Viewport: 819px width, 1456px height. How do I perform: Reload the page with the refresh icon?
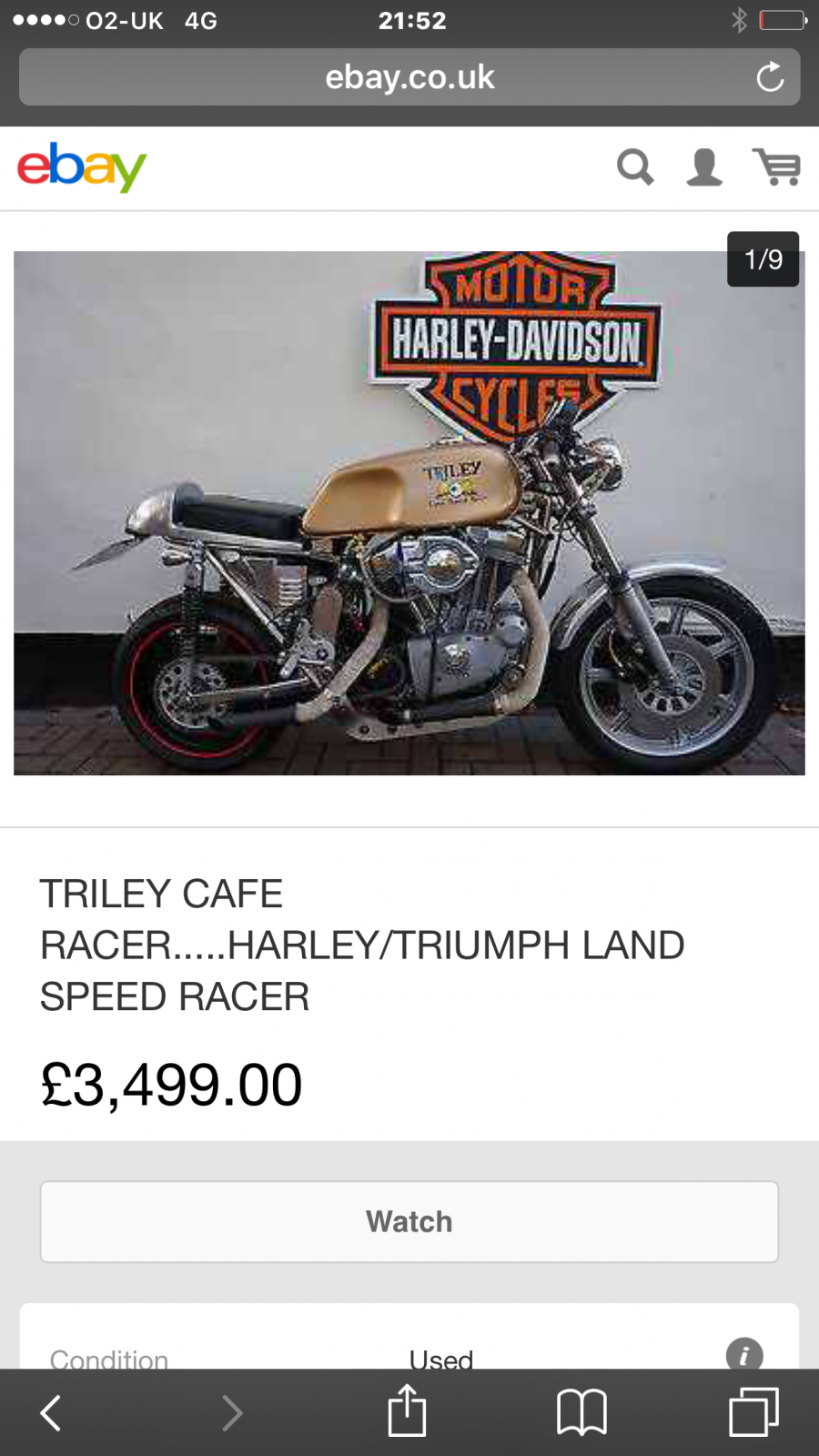(770, 77)
